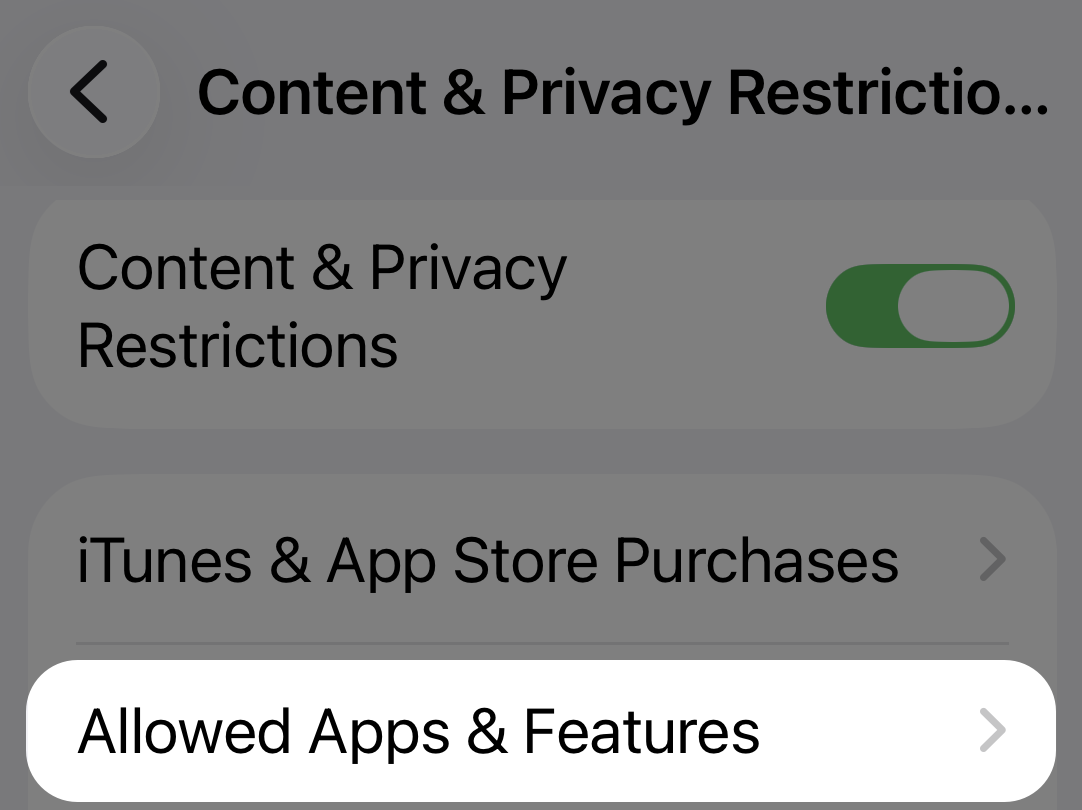This screenshot has width=1082, height=810.
Task: Open Allowed Apps & Features
Action: tap(540, 731)
